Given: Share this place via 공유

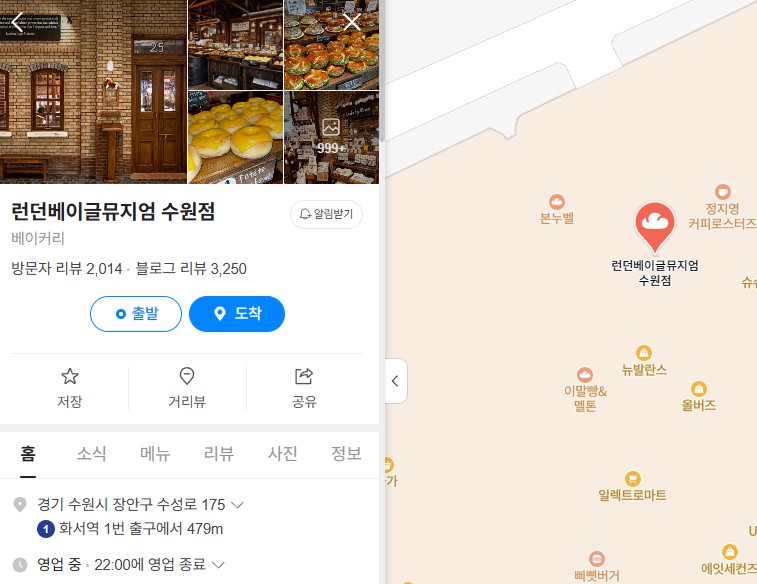Looking at the screenshot, I should pos(304,388).
